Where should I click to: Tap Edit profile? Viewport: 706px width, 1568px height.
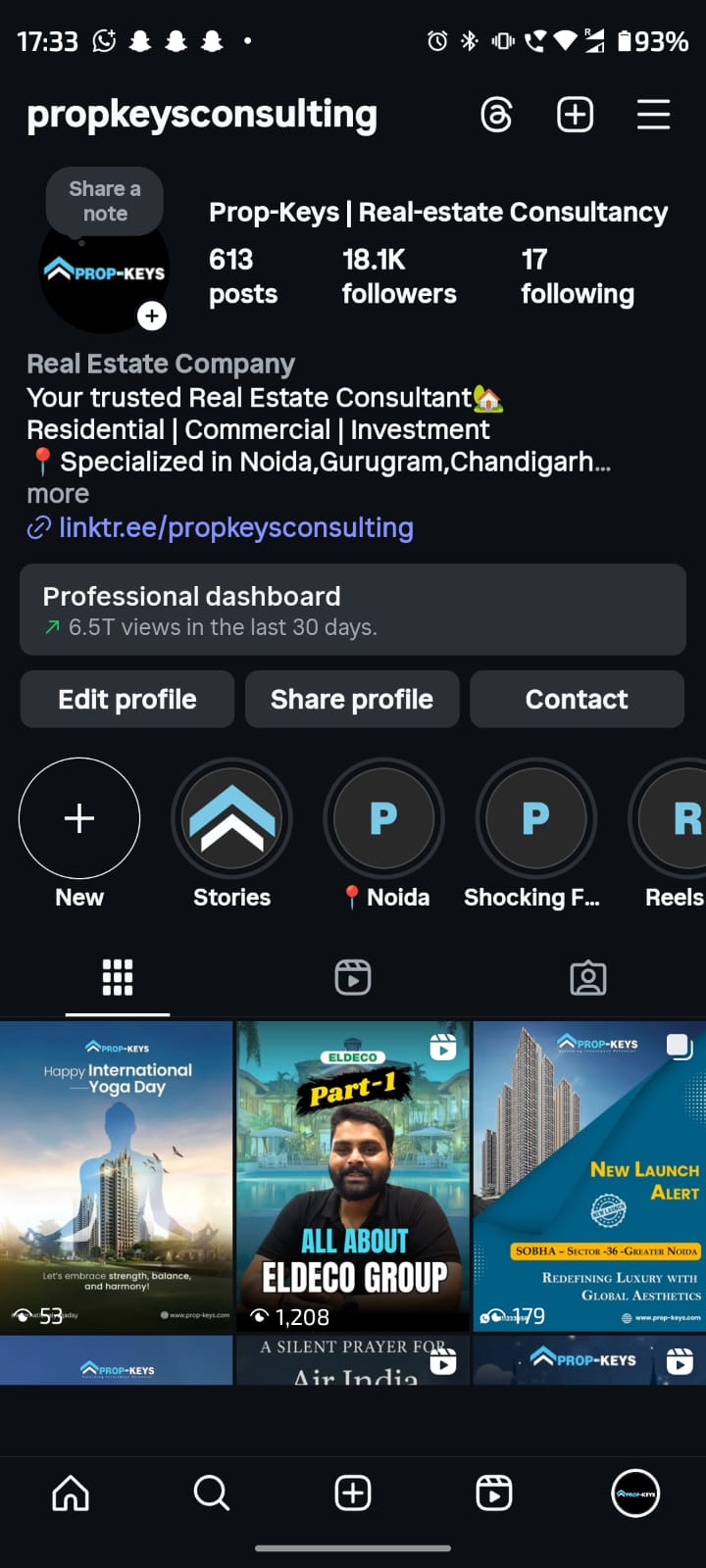tap(127, 700)
